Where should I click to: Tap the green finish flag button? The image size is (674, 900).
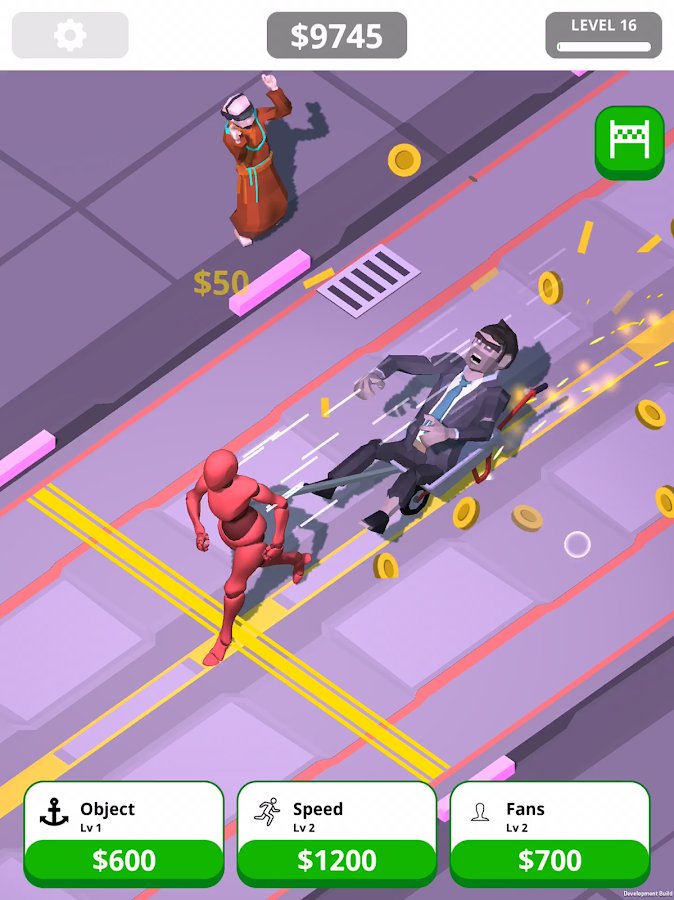[629, 142]
